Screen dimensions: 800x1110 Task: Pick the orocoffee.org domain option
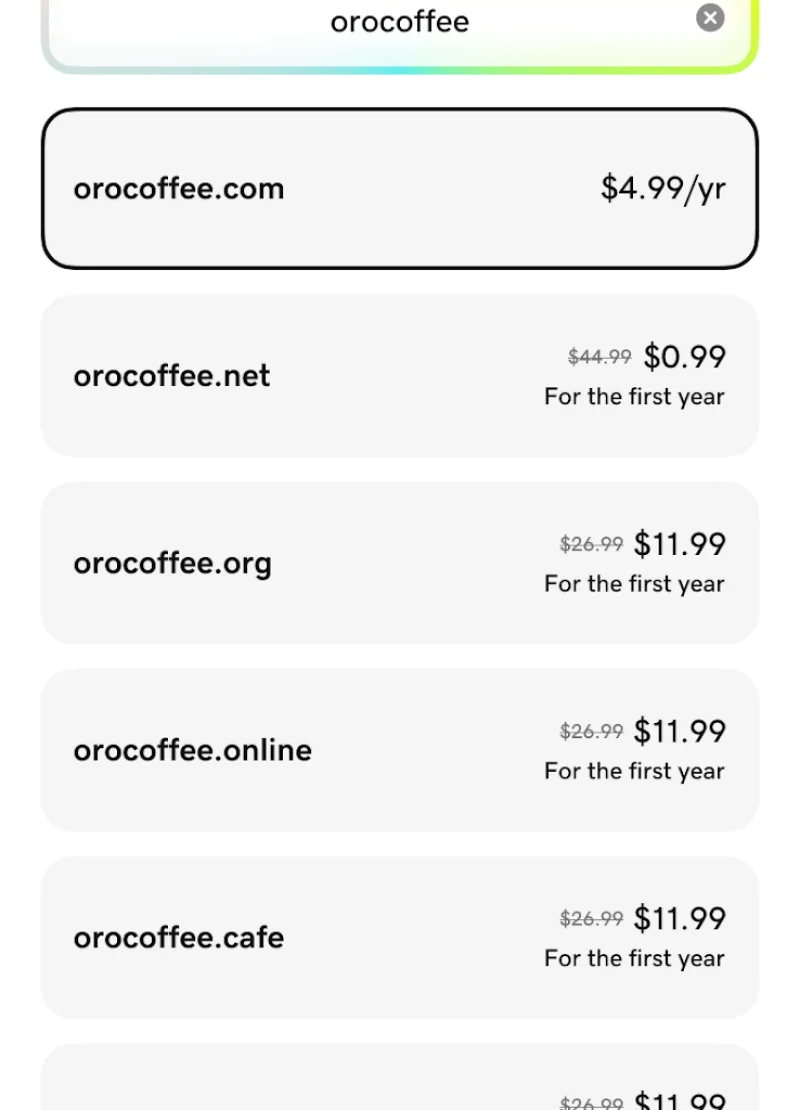[x=399, y=563]
